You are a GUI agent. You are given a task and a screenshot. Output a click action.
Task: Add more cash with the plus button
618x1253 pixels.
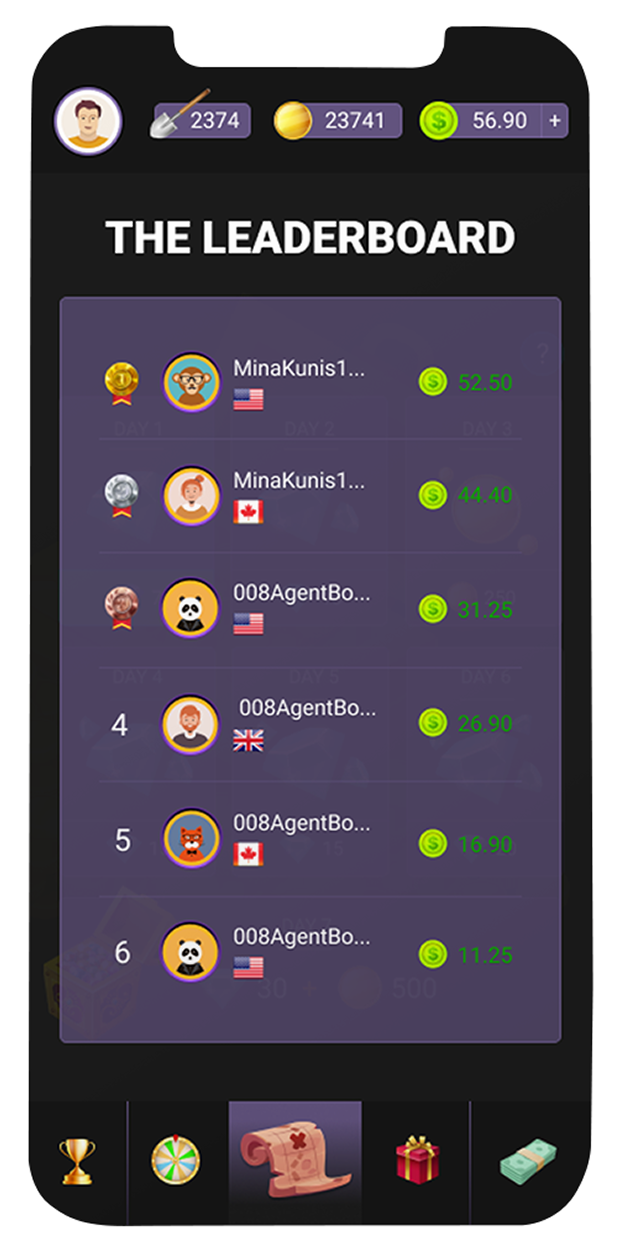click(x=555, y=121)
